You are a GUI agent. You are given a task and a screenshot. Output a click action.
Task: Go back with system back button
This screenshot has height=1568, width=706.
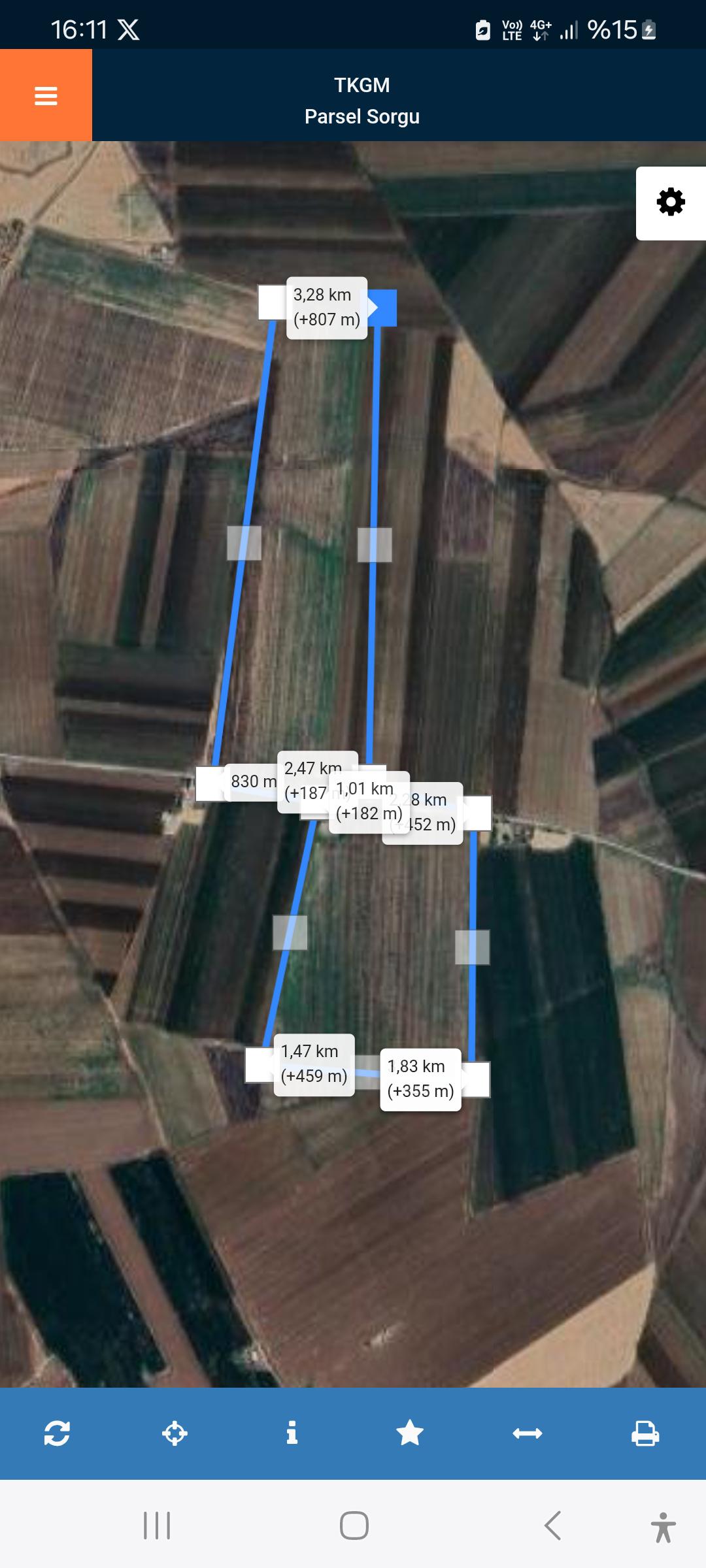pyautogui.click(x=552, y=1526)
